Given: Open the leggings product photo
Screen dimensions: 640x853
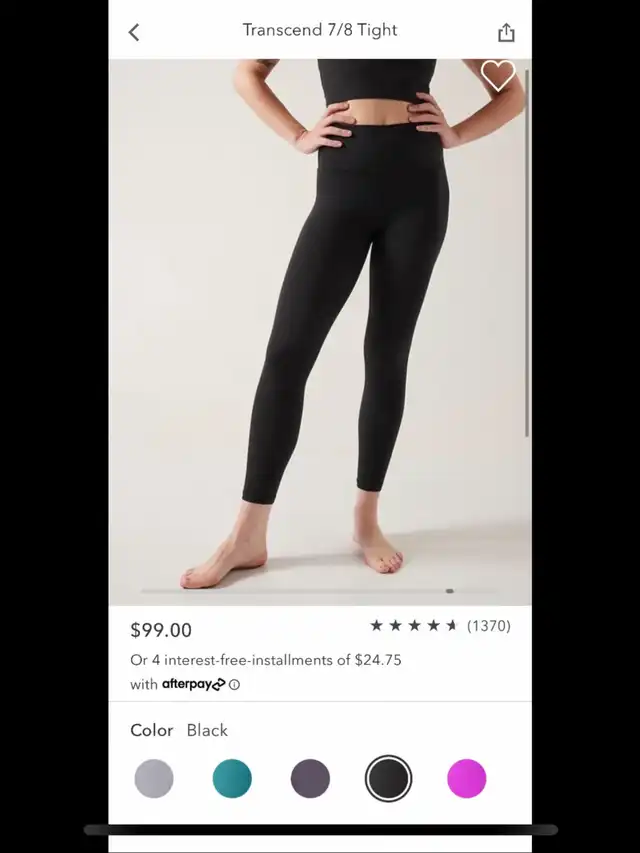Looking at the screenshot, I should point(320,330).
